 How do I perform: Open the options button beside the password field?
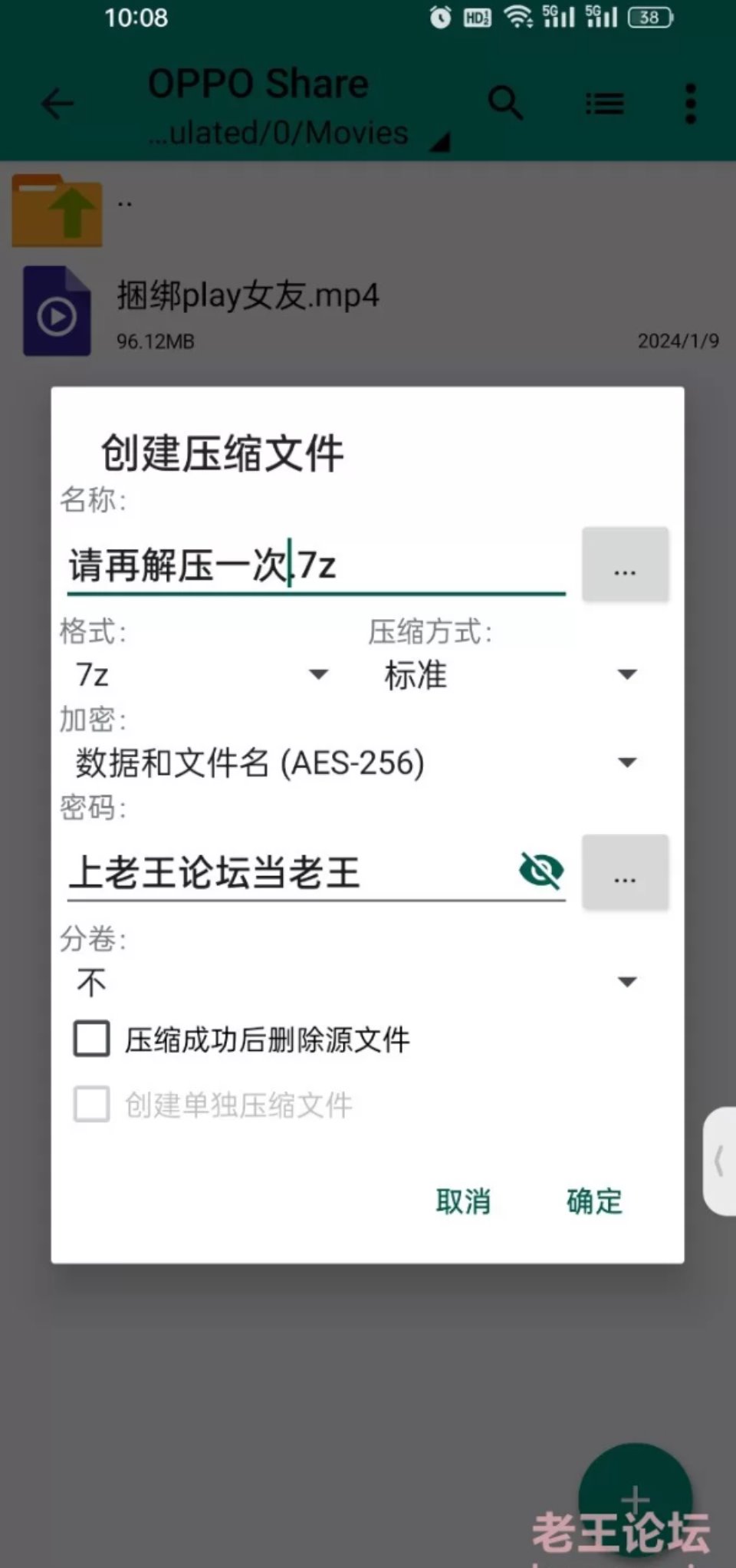tap(625, 872)
